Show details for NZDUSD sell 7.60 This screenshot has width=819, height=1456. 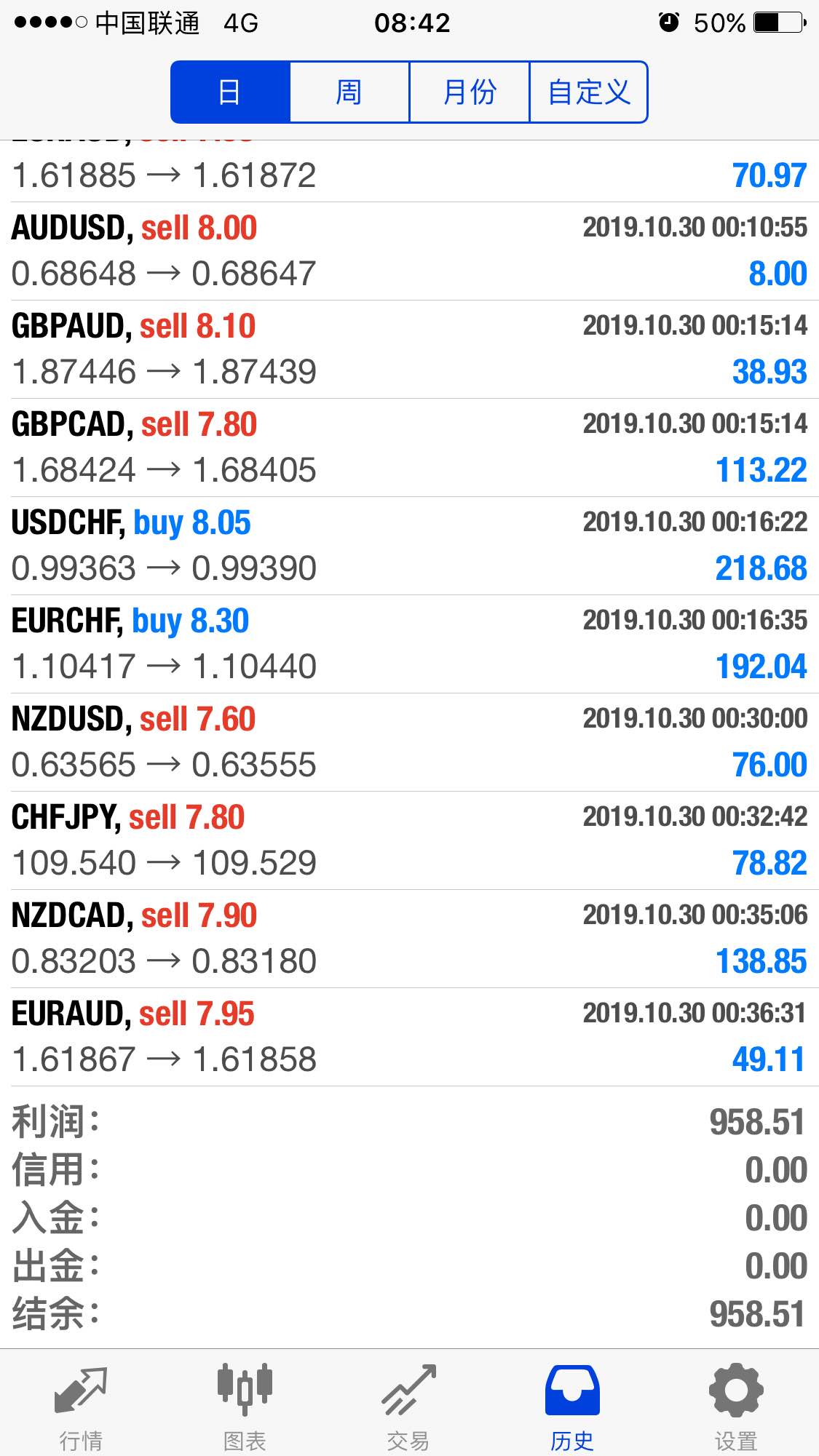pyautogui.click(x=409, y=742)
